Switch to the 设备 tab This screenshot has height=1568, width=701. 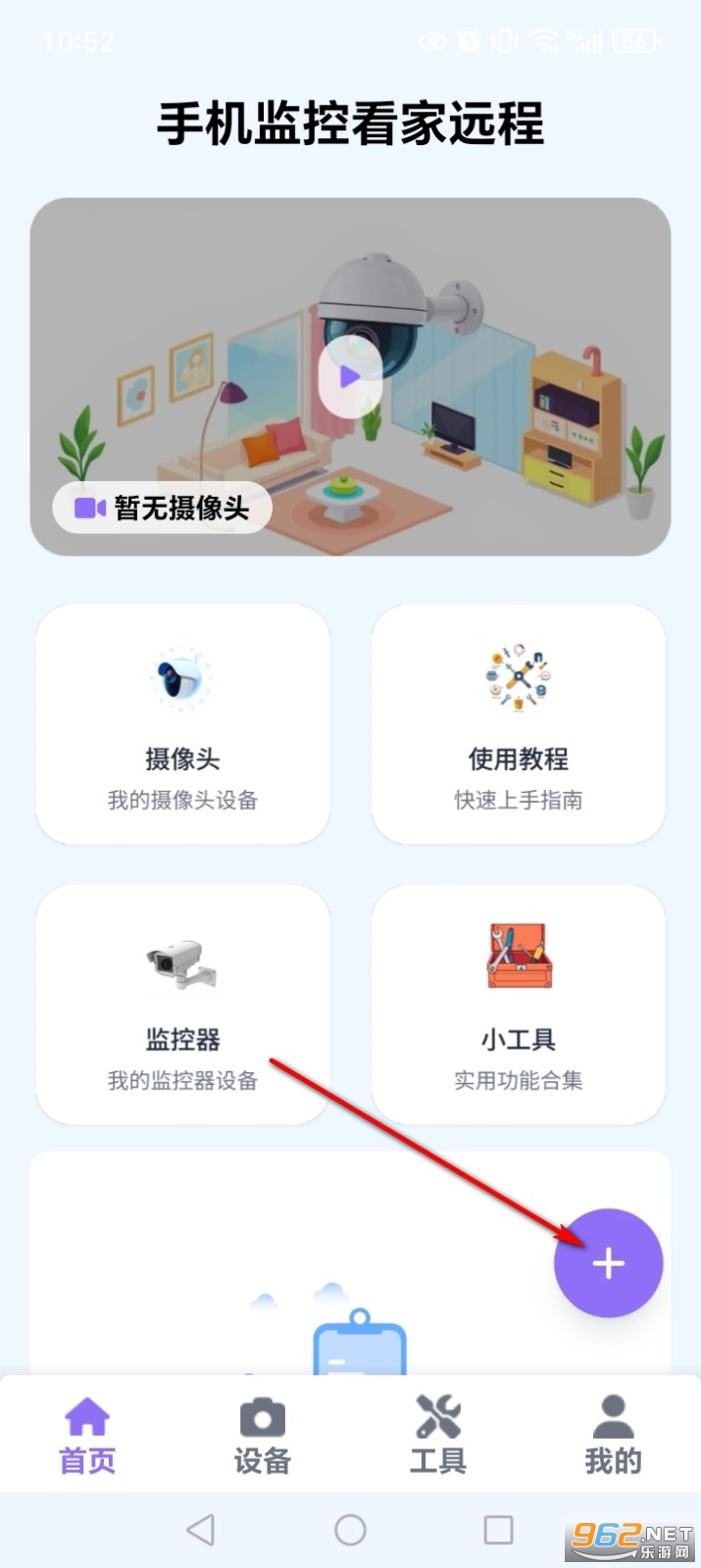[x=262, y=1435]
